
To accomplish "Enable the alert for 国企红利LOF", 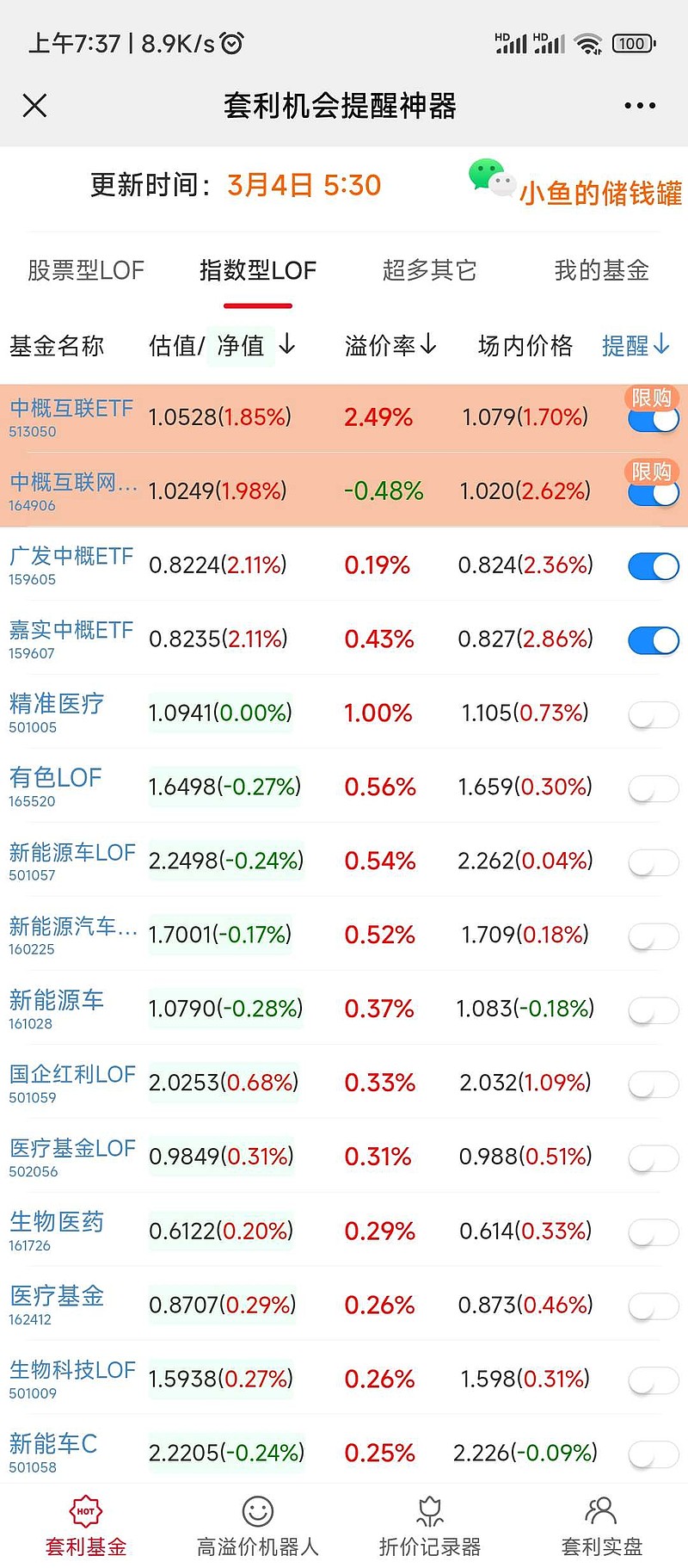I will [654, 1084].
